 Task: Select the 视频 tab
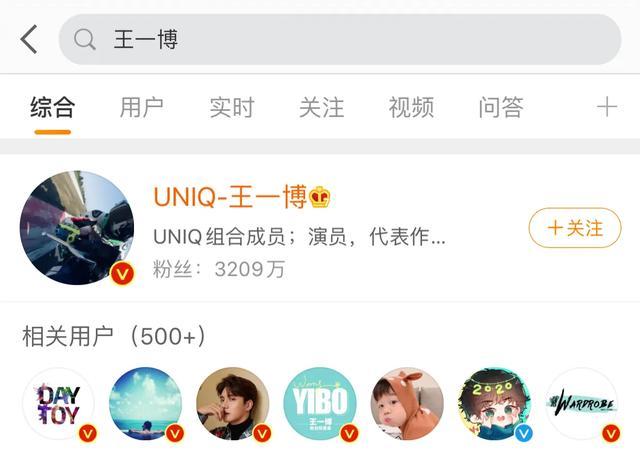411,107
